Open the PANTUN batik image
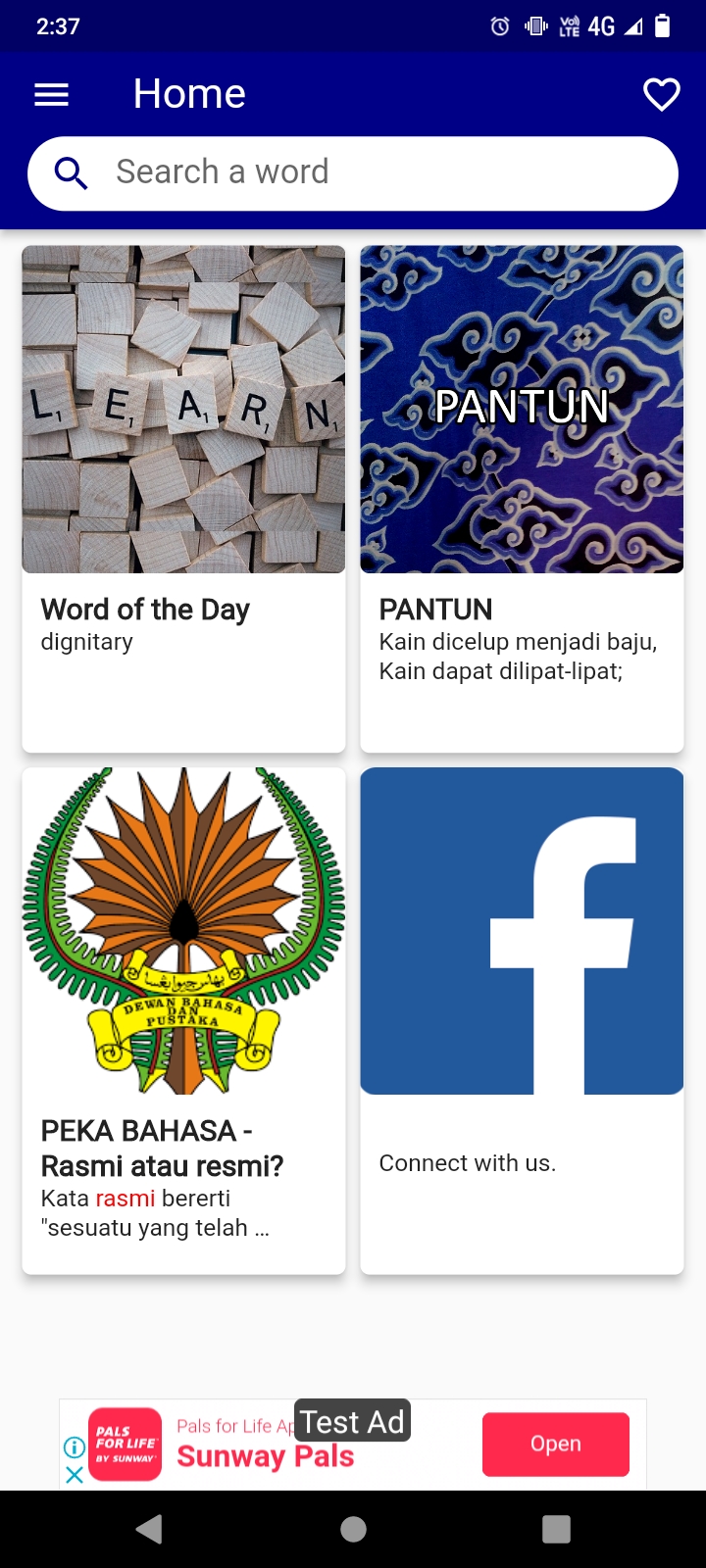 [x=522, y=409]
